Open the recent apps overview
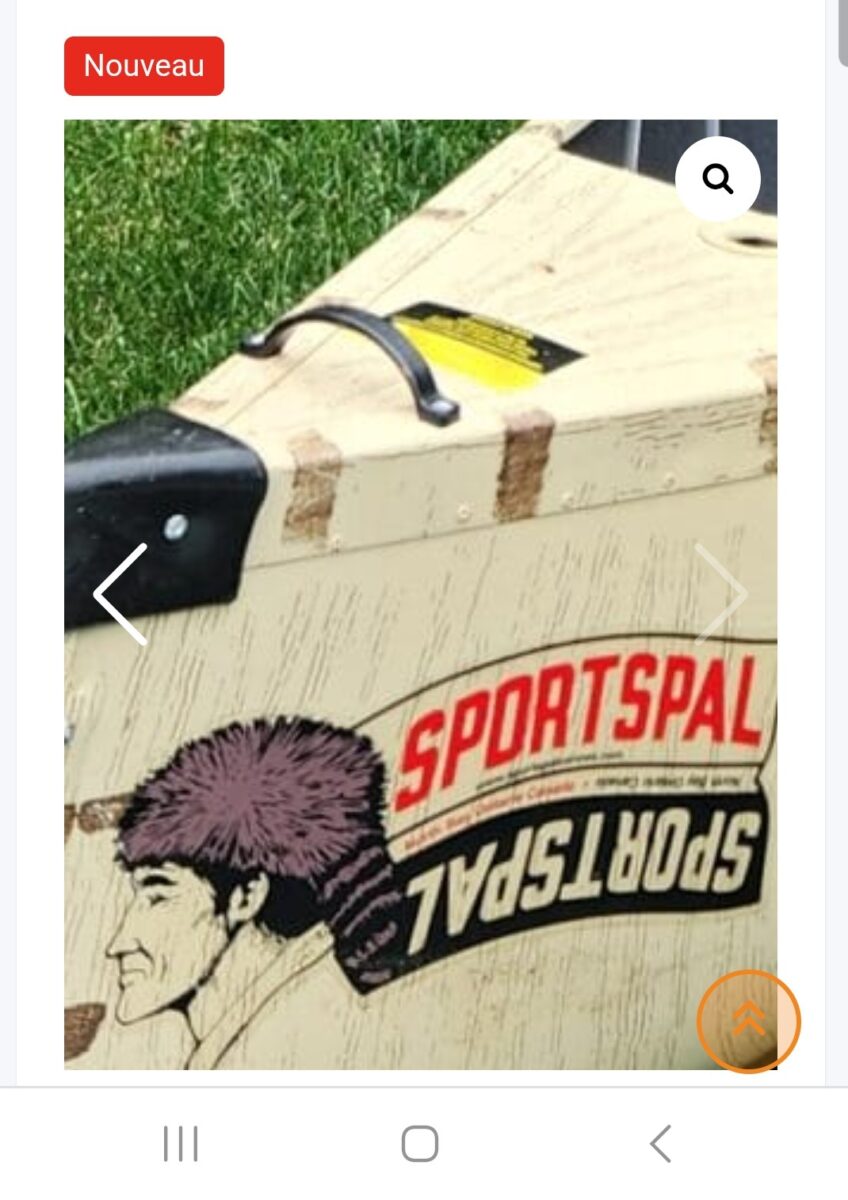848x1200 pixels. 181,1143
